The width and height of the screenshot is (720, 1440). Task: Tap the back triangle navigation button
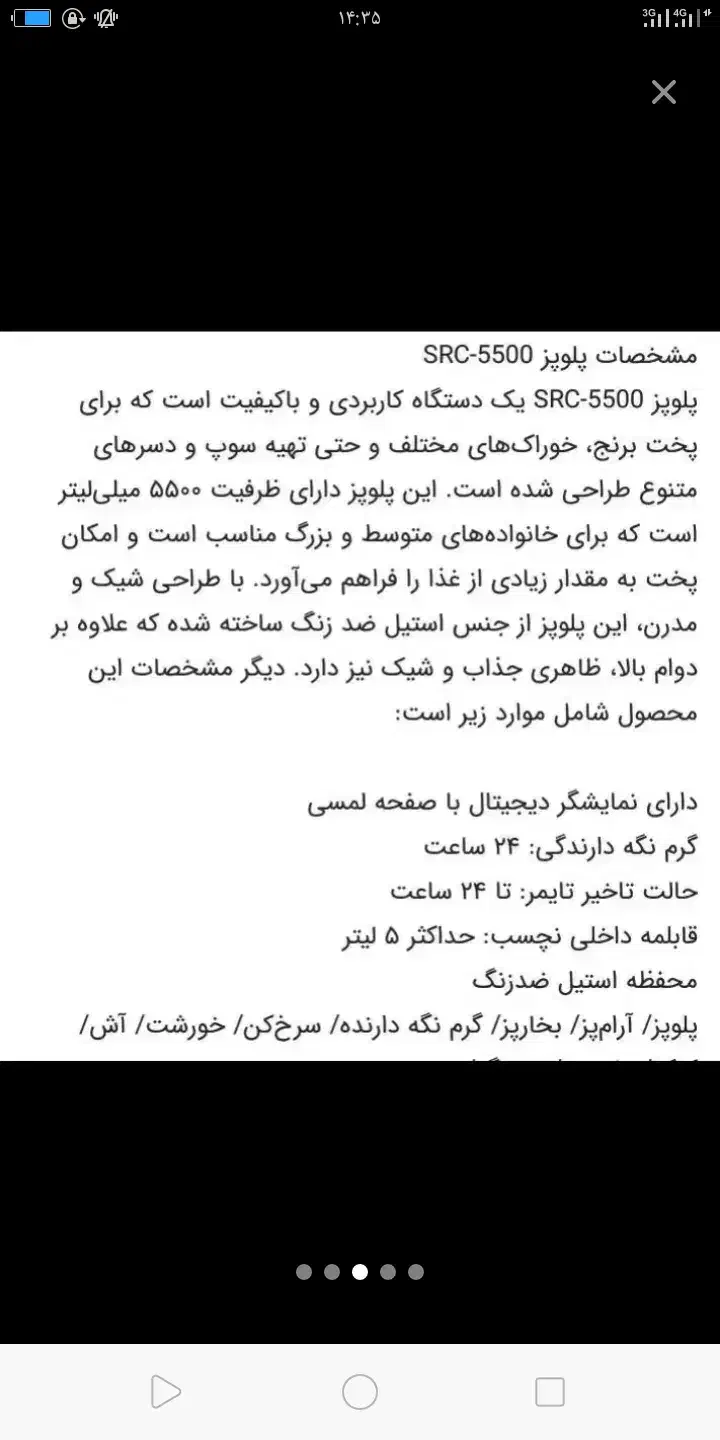tap(166, 1391)
